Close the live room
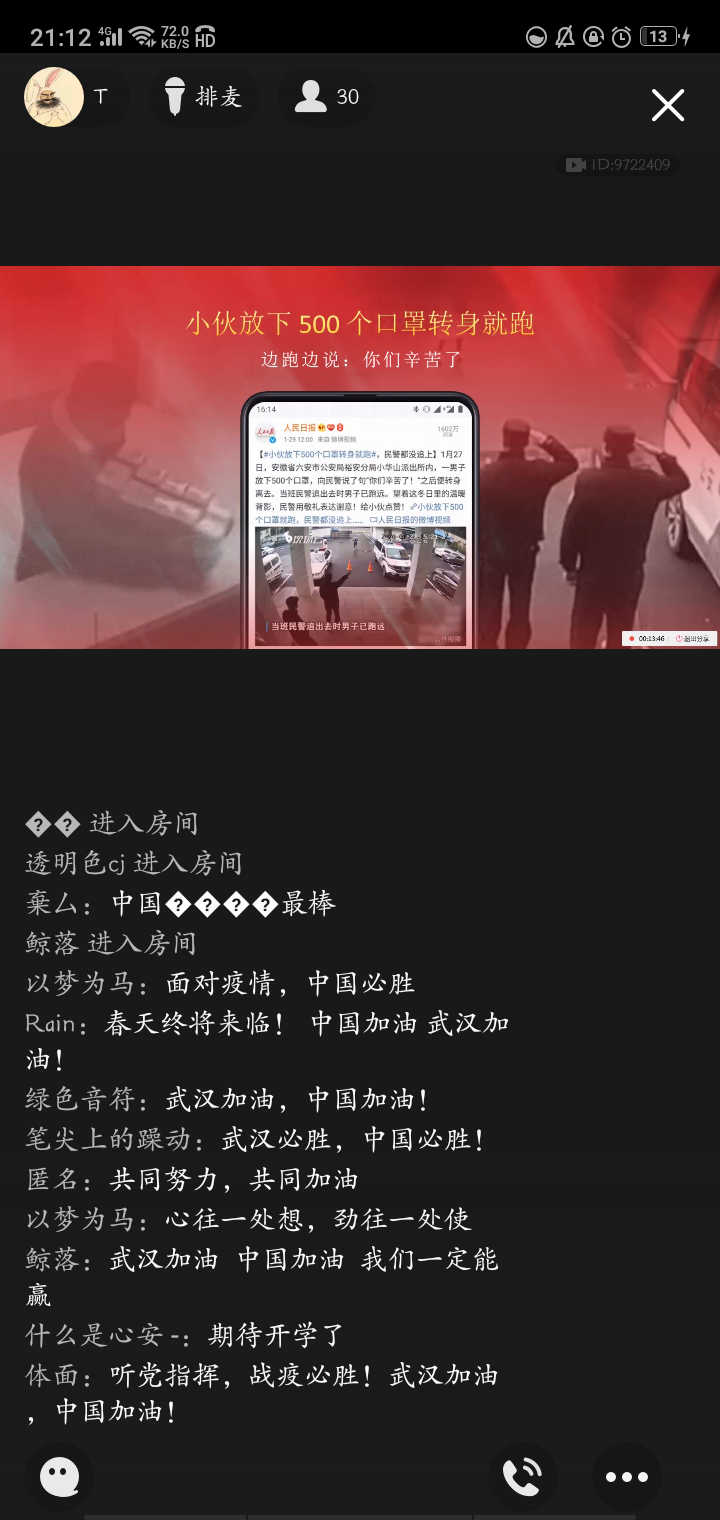 pos(667,105)
